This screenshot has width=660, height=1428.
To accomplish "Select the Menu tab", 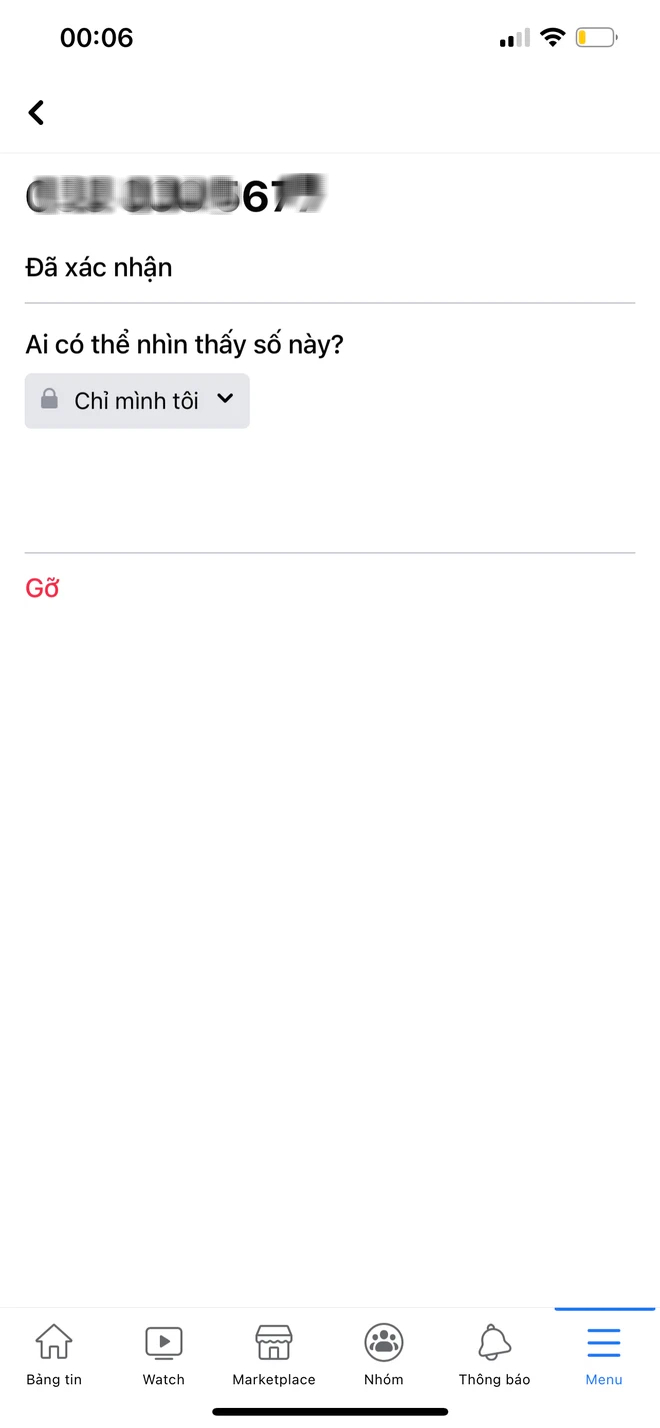I will [x=604, y=1354].
